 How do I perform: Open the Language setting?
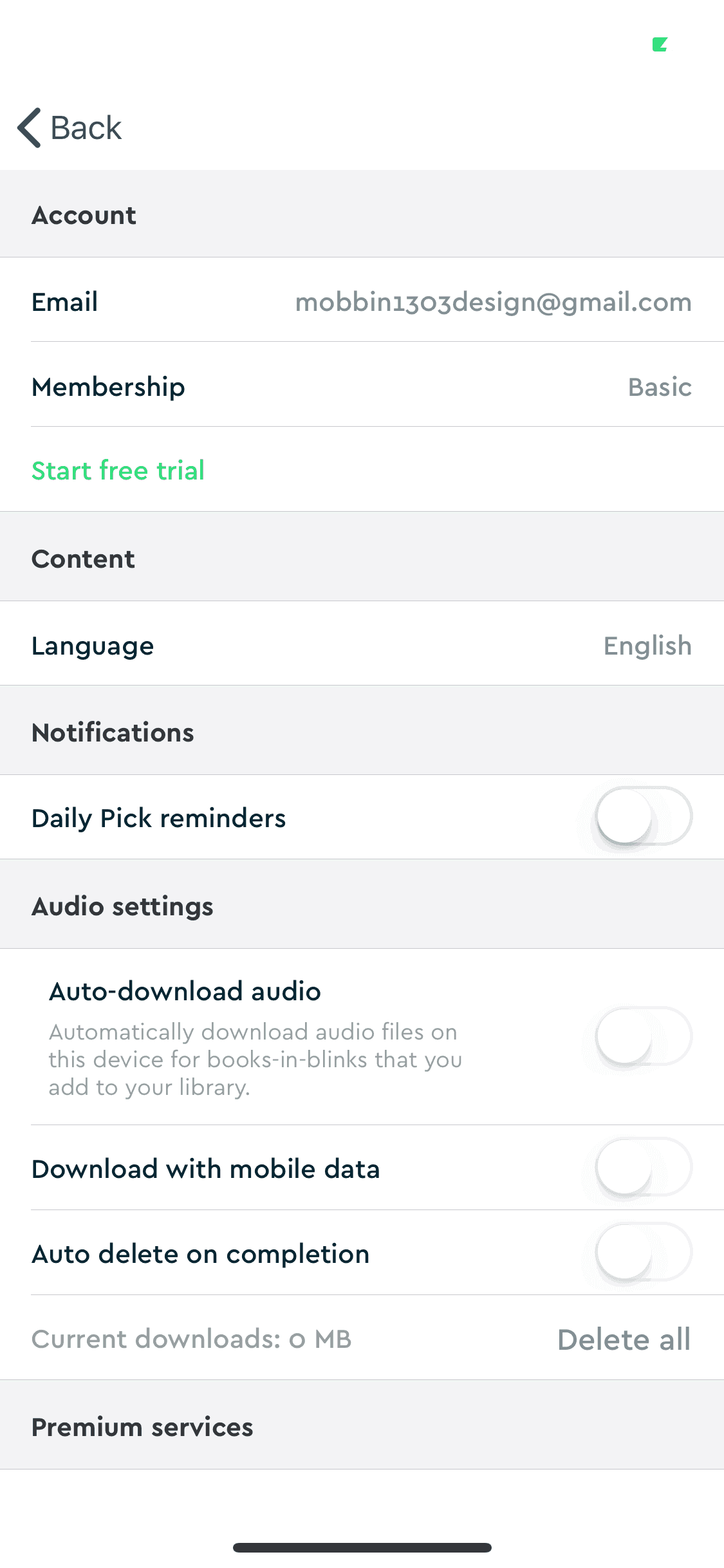pos(362,646)
